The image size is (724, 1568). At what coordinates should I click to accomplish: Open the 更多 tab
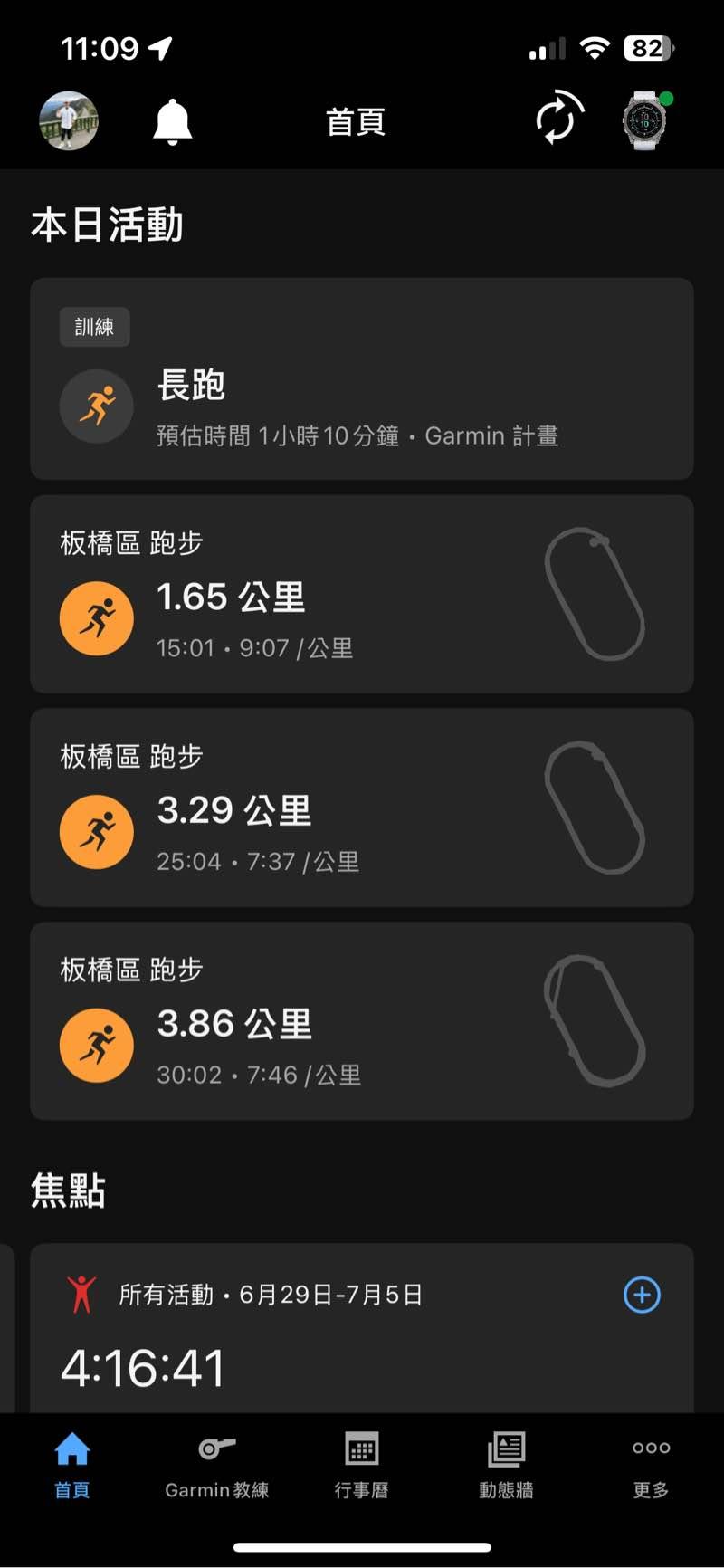651,1466
